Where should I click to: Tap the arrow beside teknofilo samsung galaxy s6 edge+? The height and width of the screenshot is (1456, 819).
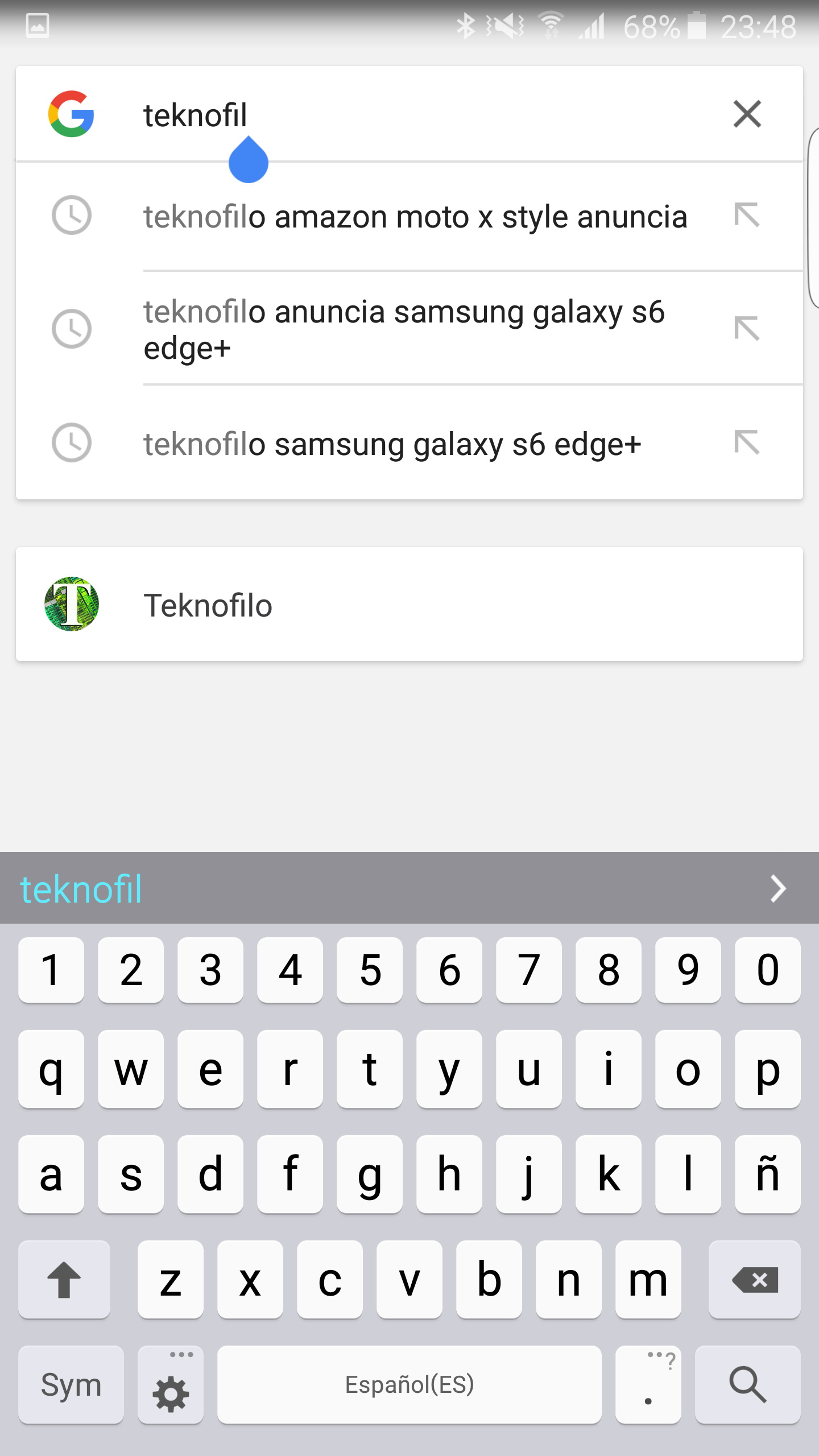(747, 442)
